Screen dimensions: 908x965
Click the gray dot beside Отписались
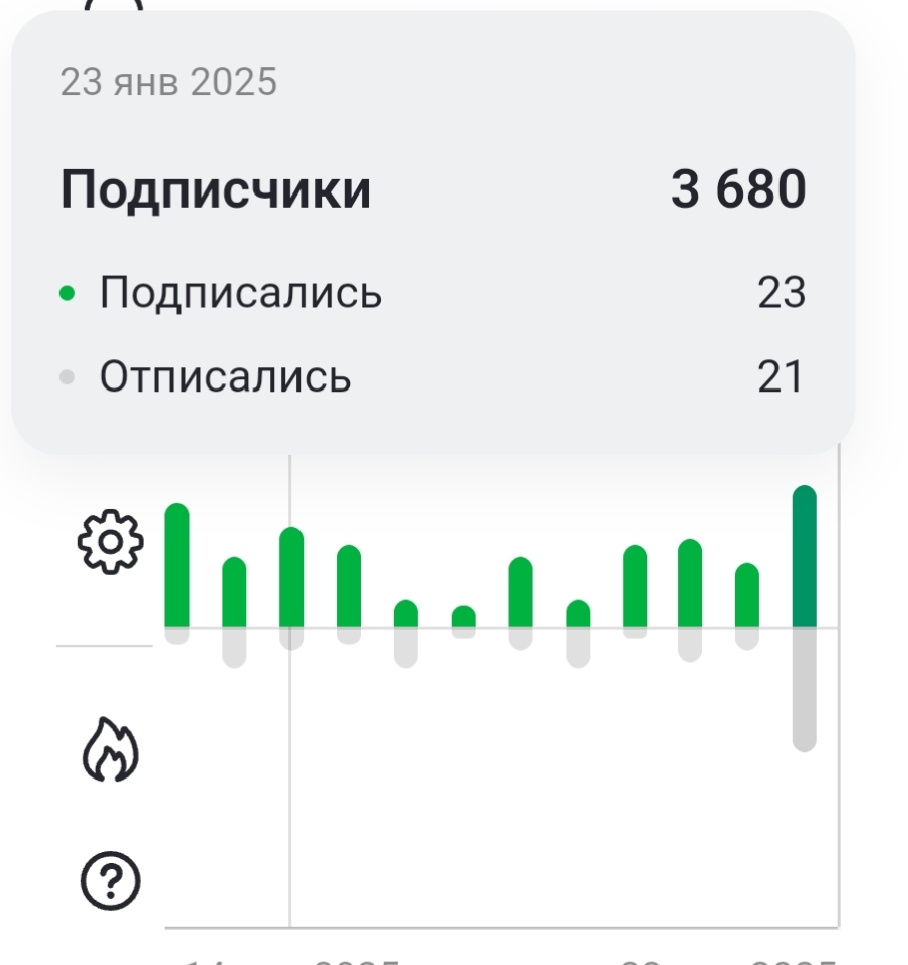tap(66, 377)
